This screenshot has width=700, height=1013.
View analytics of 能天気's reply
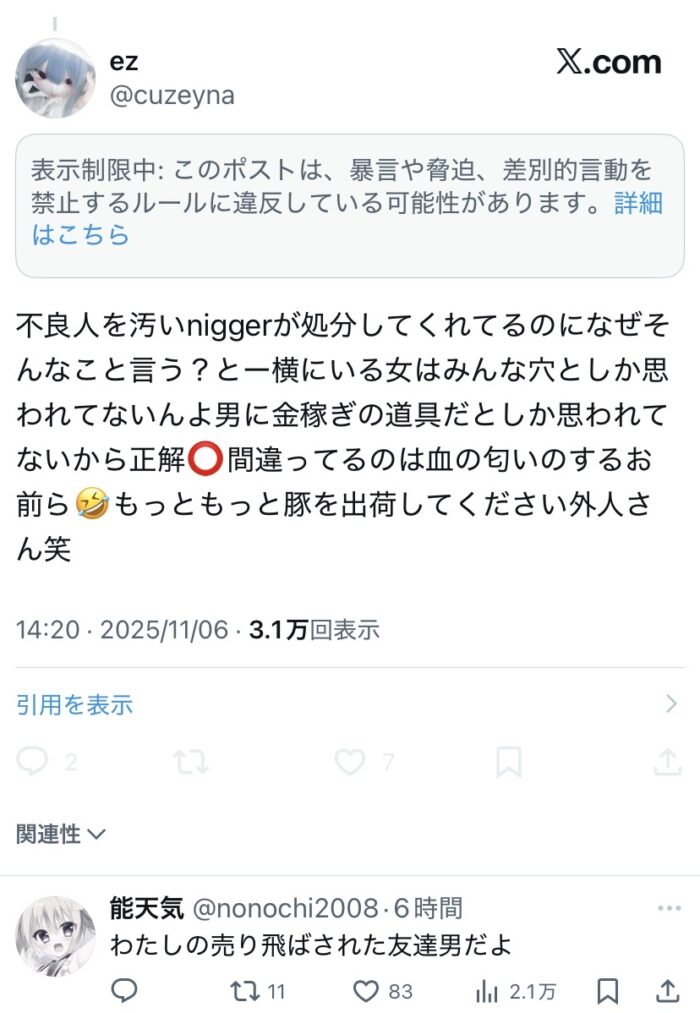point(489,991)
